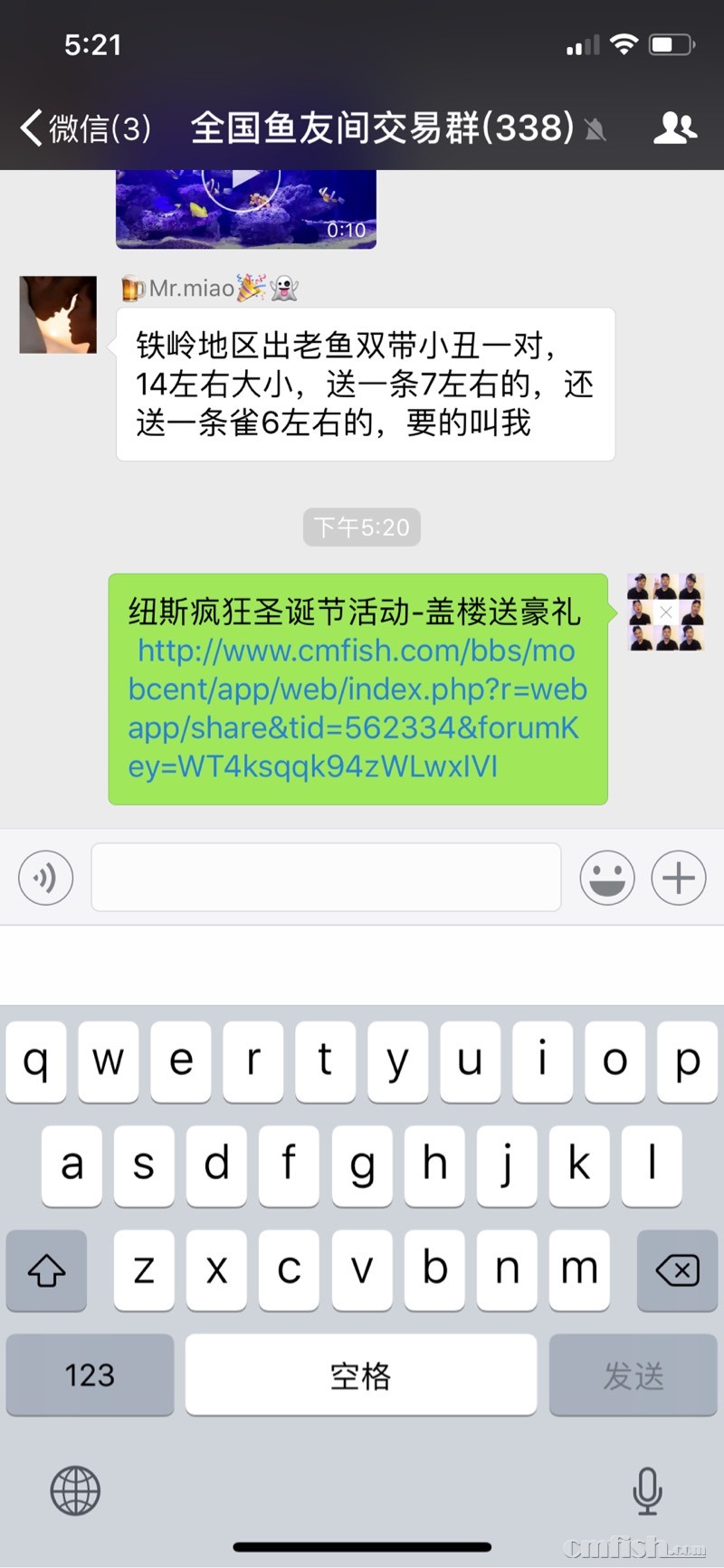Open the emoji panel in chat bar
Viewport: 724px width, 1568px height.
coord(607,878)
